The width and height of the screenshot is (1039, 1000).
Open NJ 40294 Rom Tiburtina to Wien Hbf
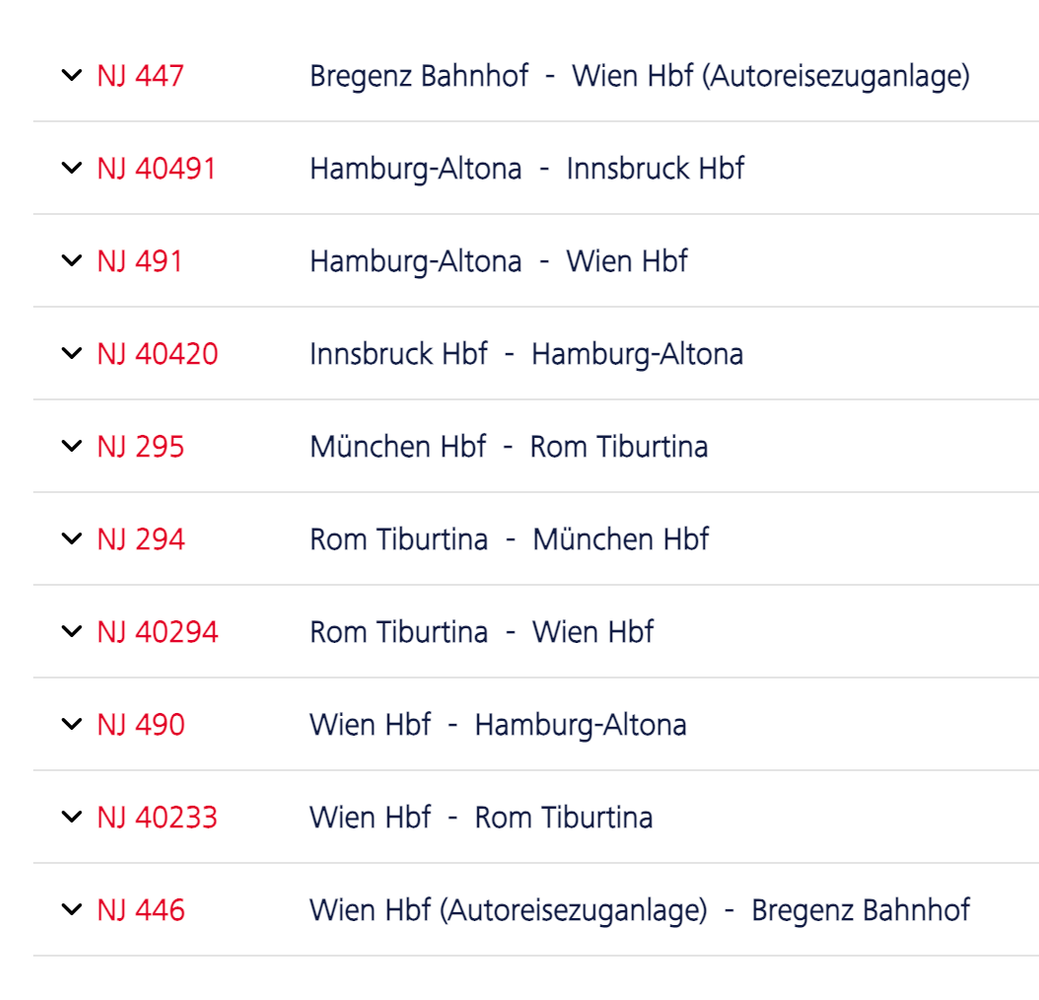pyautogui.click(x=71, y=632)
